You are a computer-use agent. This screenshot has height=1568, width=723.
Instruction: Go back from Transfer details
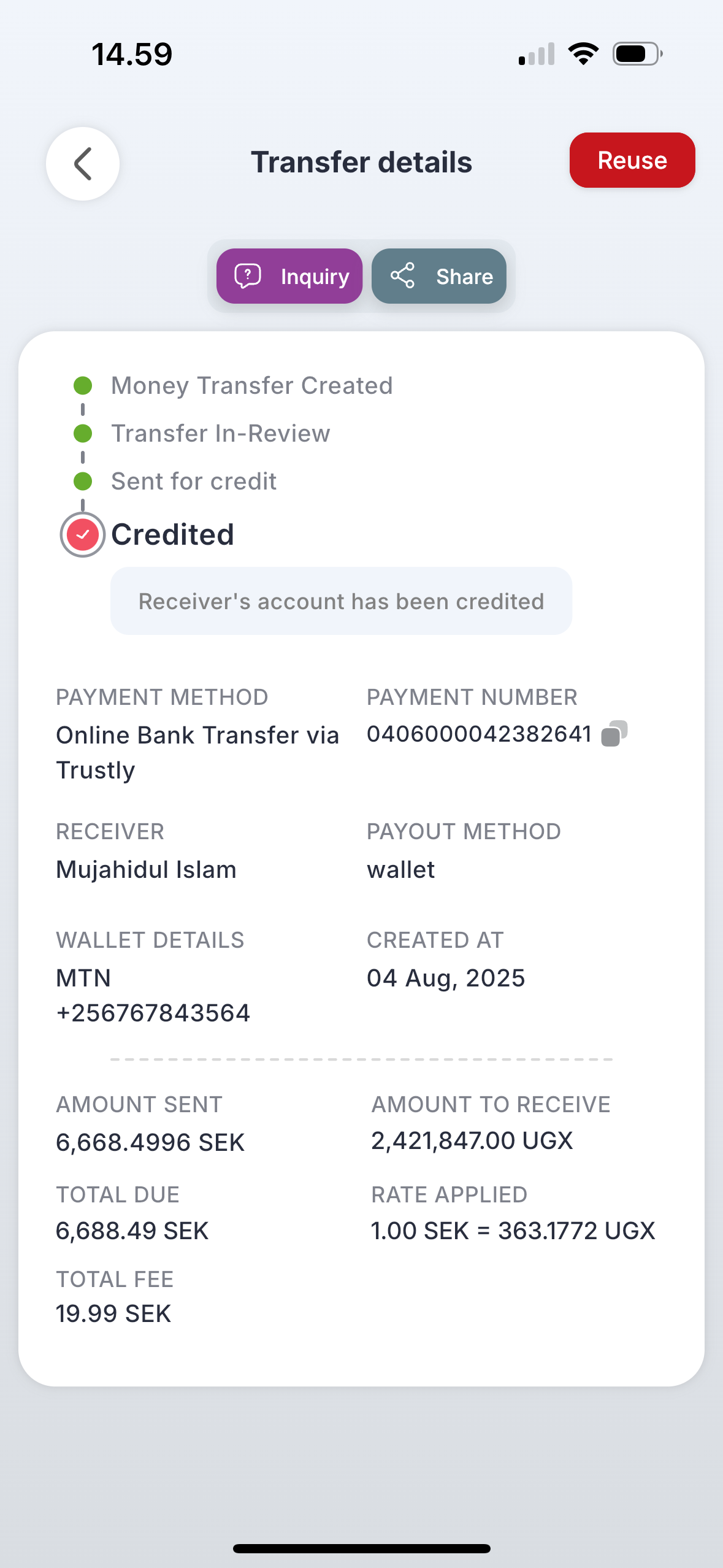coord(83,164)
